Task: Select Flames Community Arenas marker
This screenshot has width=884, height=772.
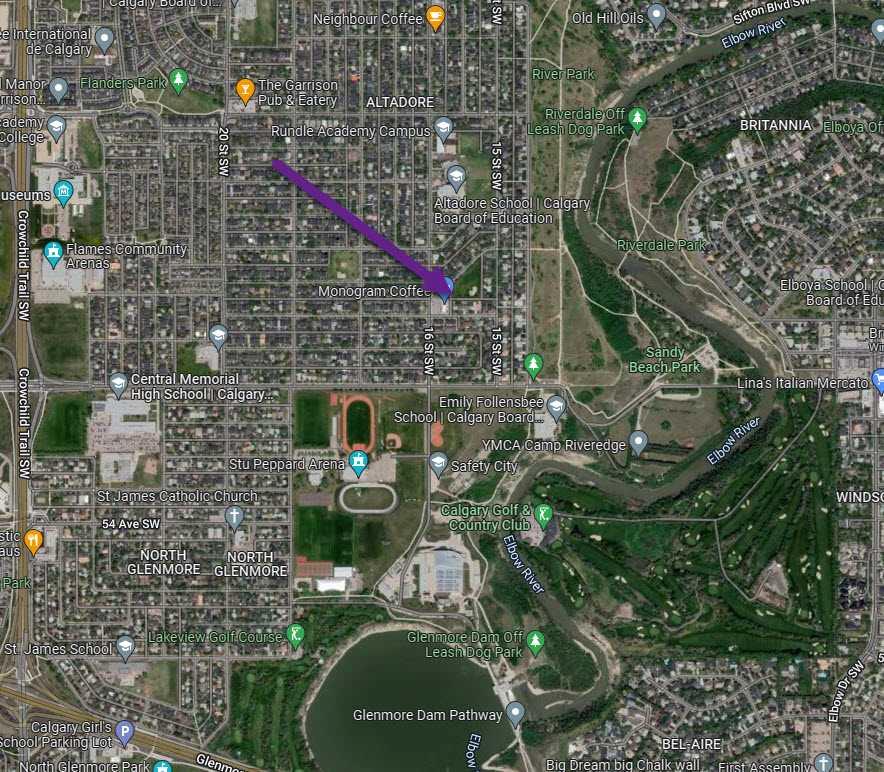Action: [54, 253]
